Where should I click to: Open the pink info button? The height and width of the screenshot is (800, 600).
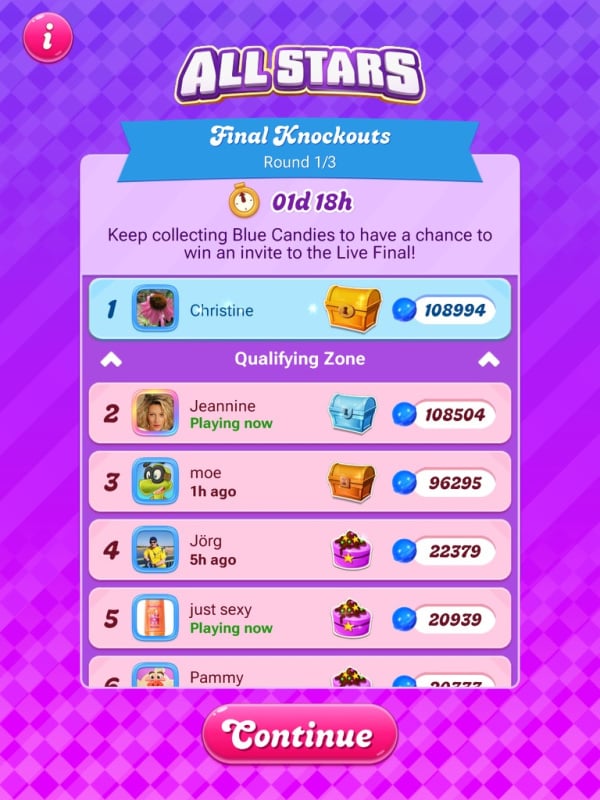point(48,39)
